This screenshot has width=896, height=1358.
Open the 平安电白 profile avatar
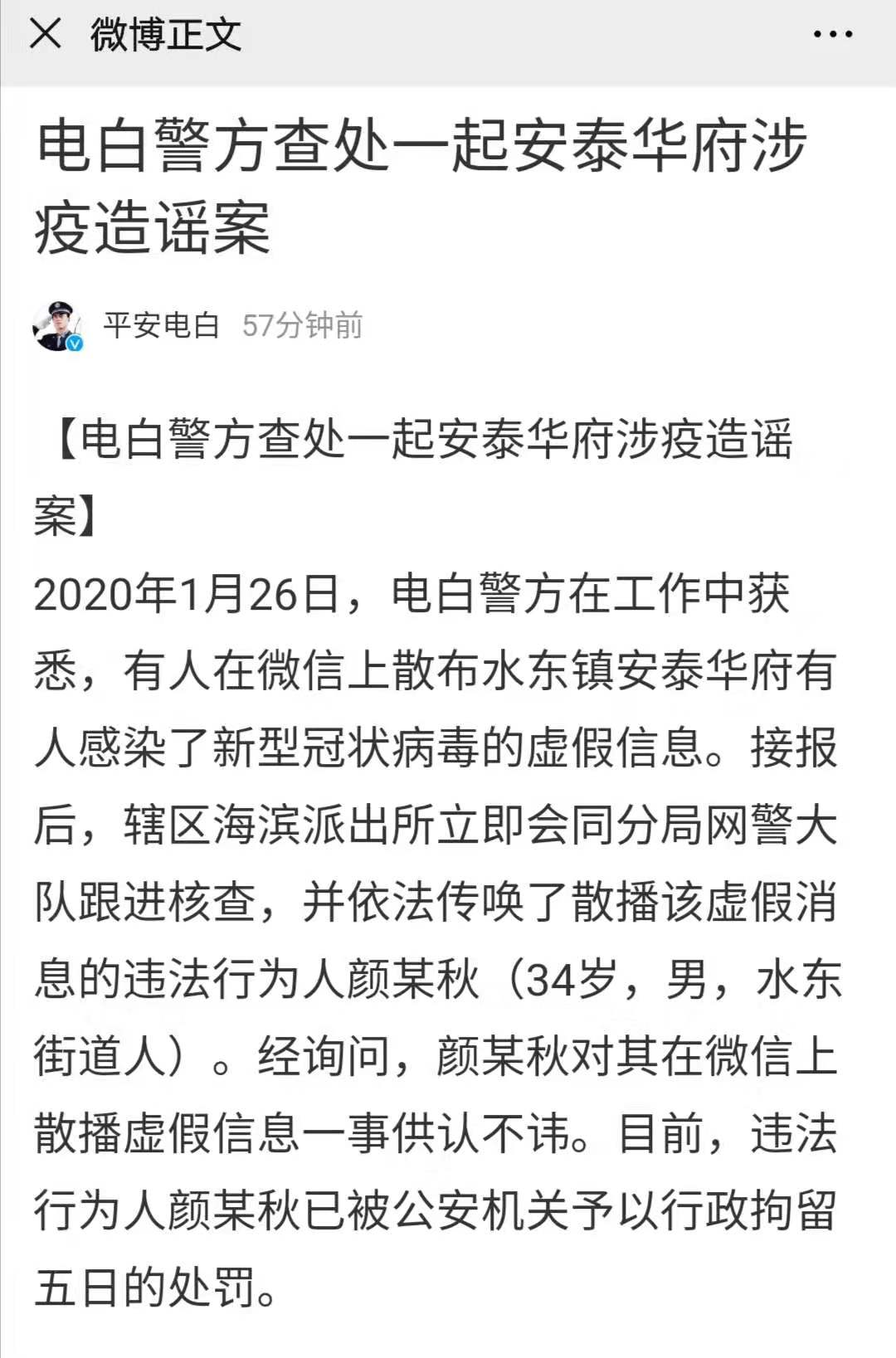pyautogui.click(x=58, y=326)
